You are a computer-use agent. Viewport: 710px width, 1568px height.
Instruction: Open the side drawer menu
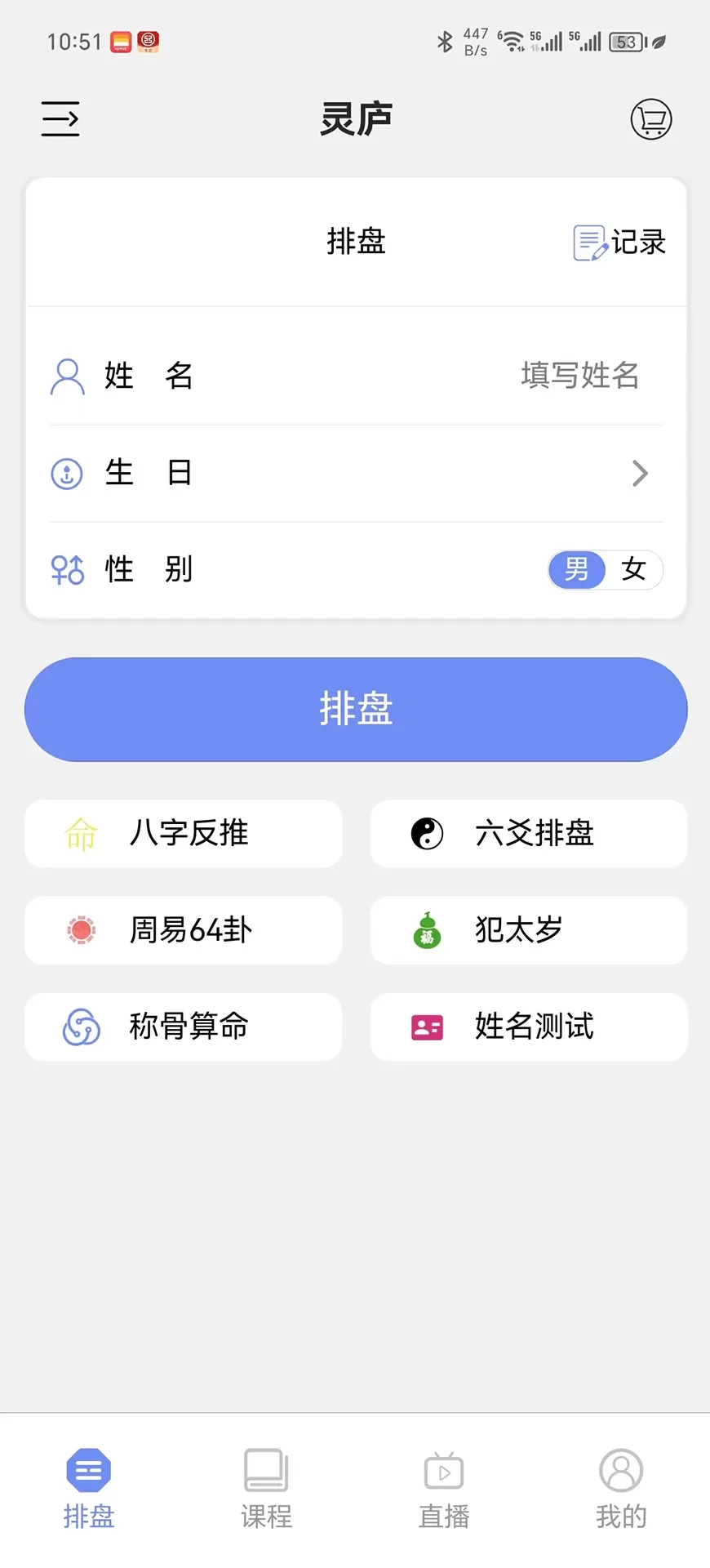[x=60, y=119]
